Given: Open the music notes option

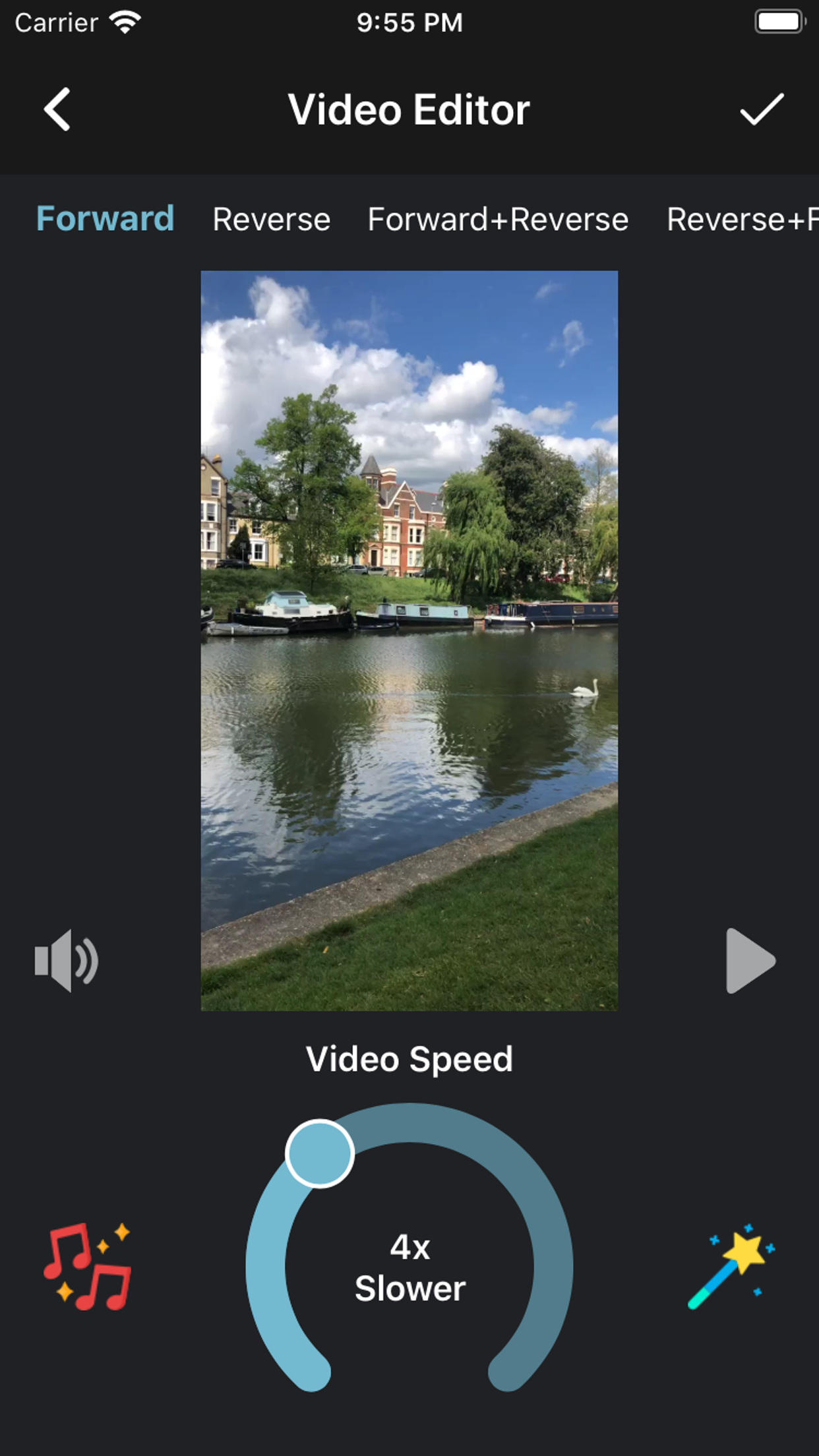Looking at the screenshot, I should [x=88, y=1267].
